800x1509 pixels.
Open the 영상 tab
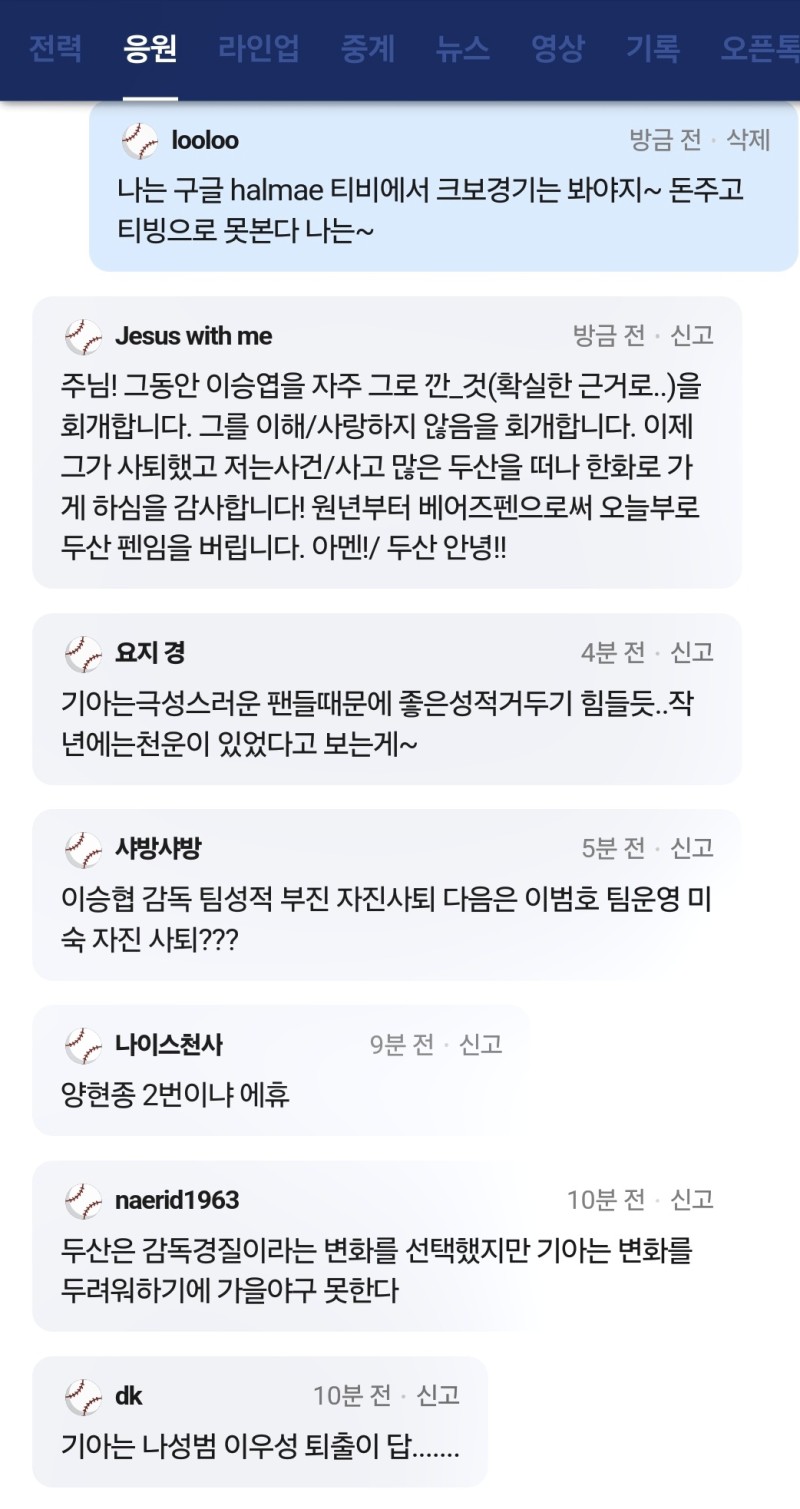[558, 48]
